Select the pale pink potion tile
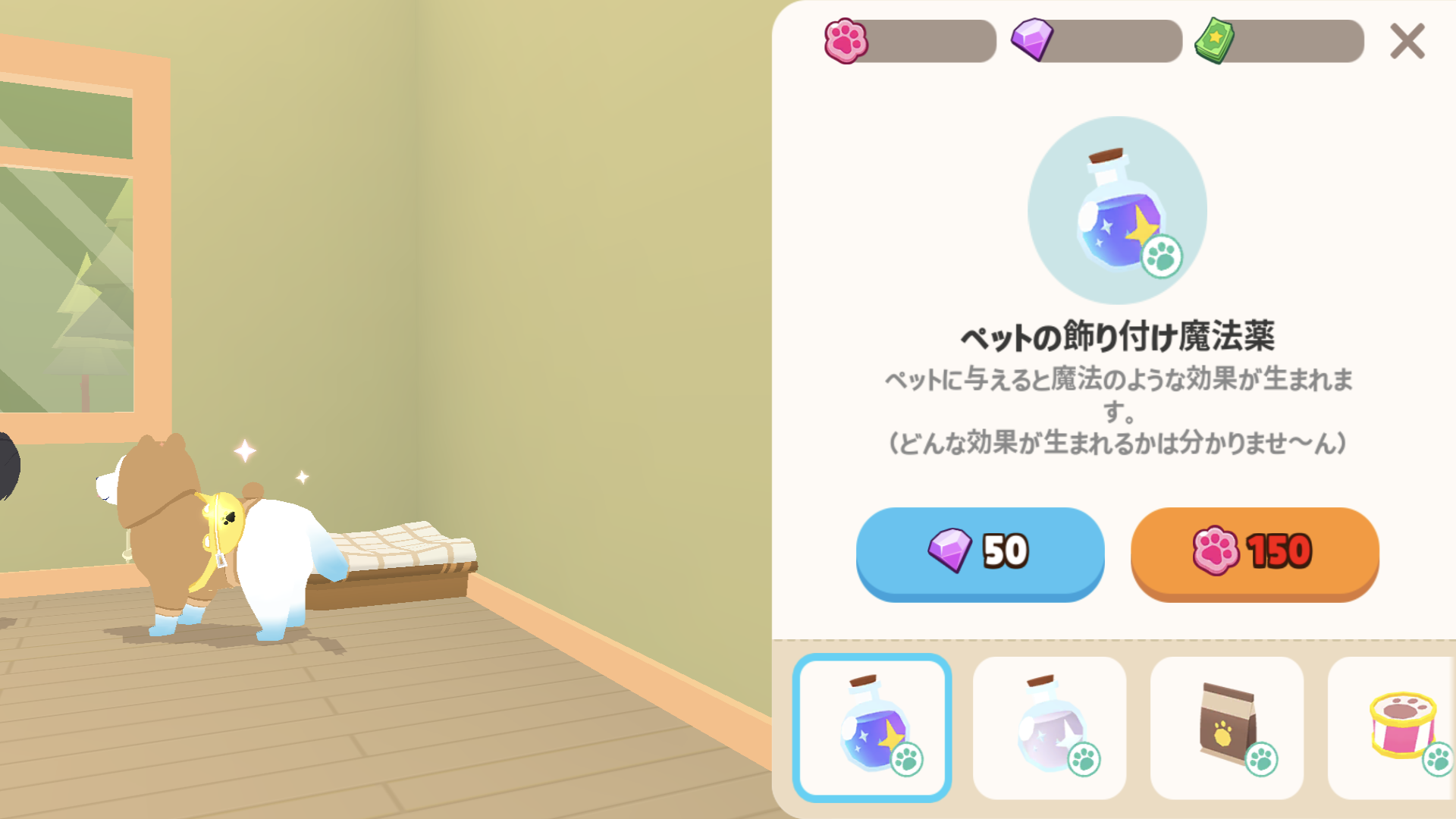The width and height of the screenshot is (1456, 819). 1050,727
